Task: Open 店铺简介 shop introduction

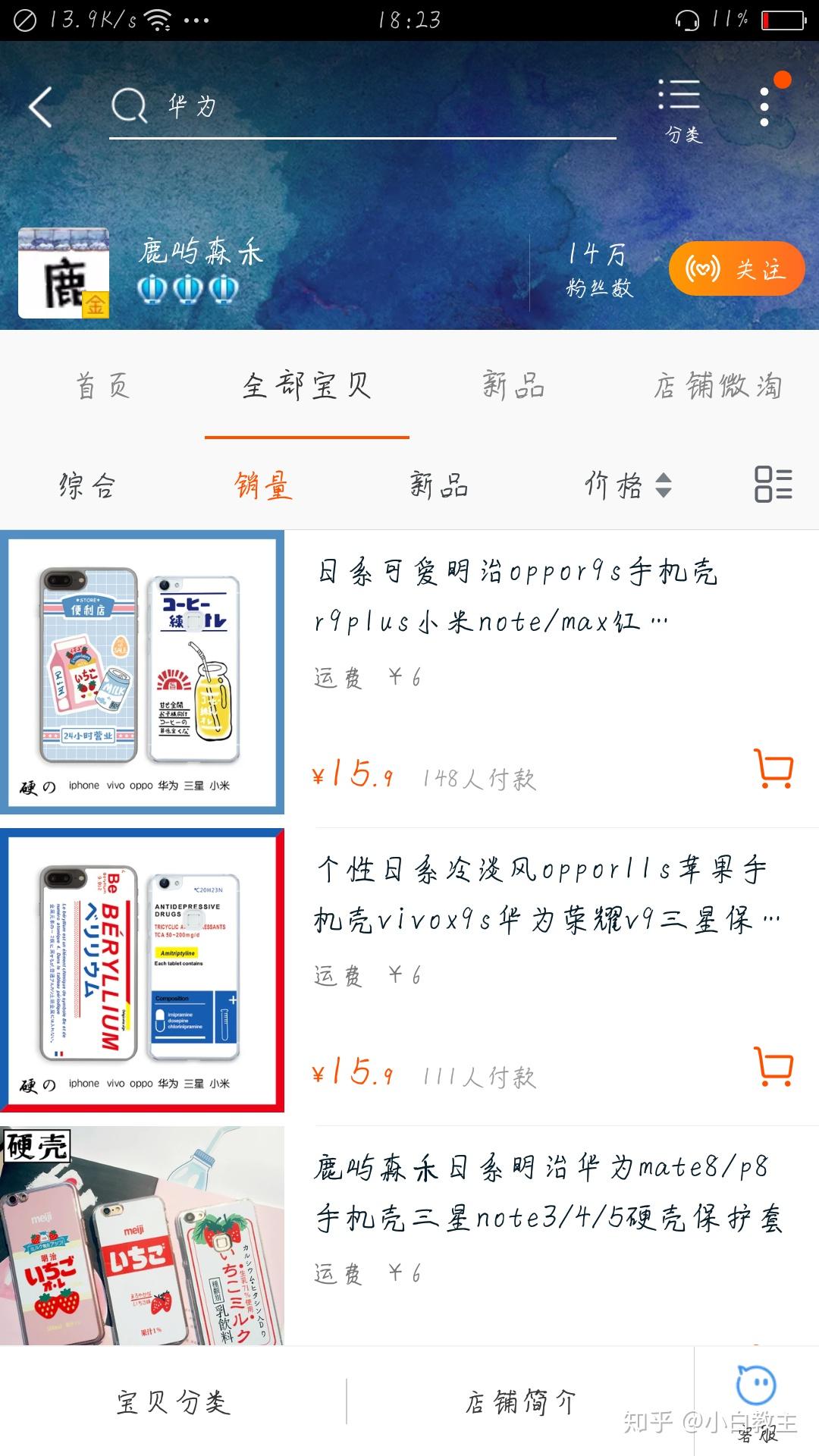Action: coord(520,1402)
